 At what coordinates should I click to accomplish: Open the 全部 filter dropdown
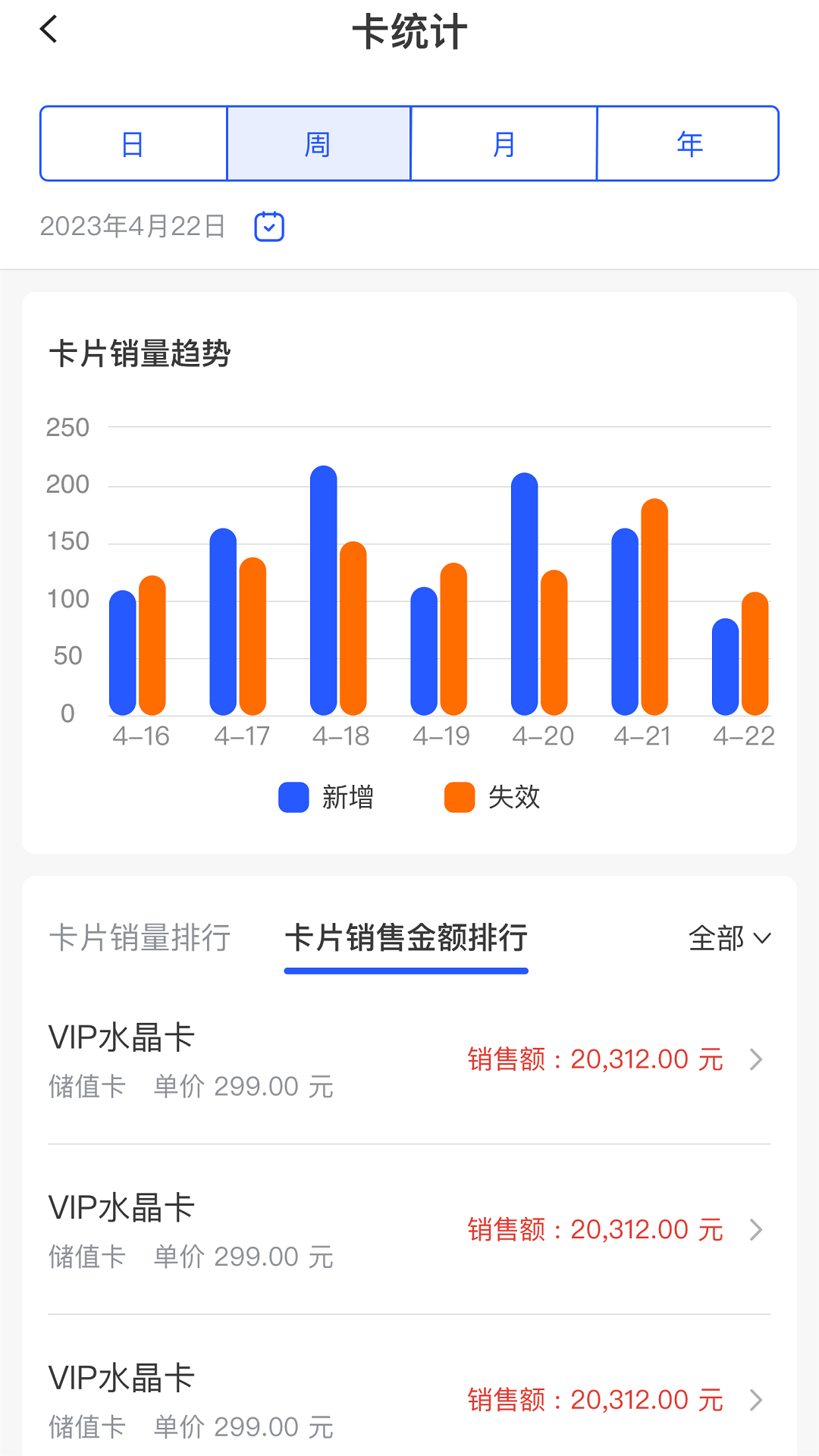(713, 939)
